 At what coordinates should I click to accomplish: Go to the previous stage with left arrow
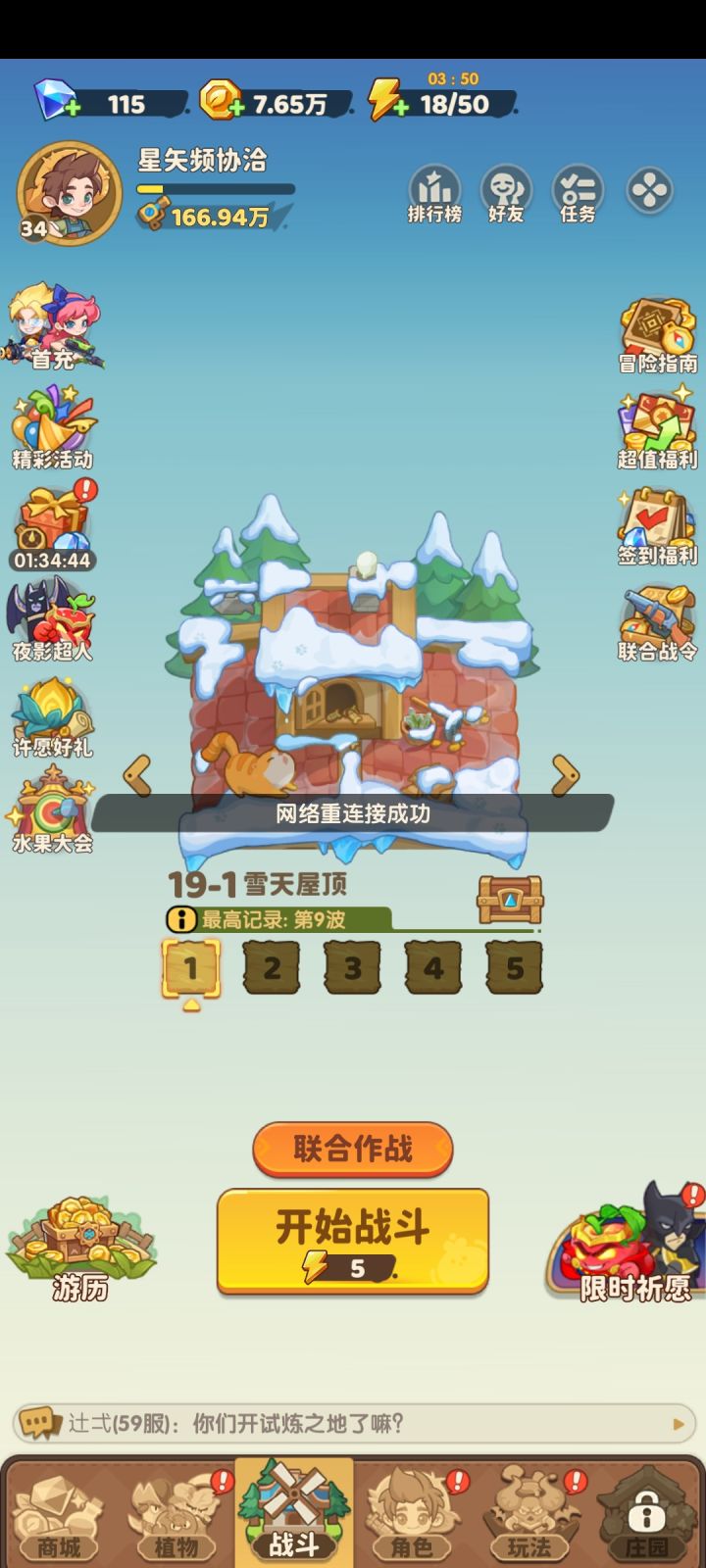pos(137,774)
